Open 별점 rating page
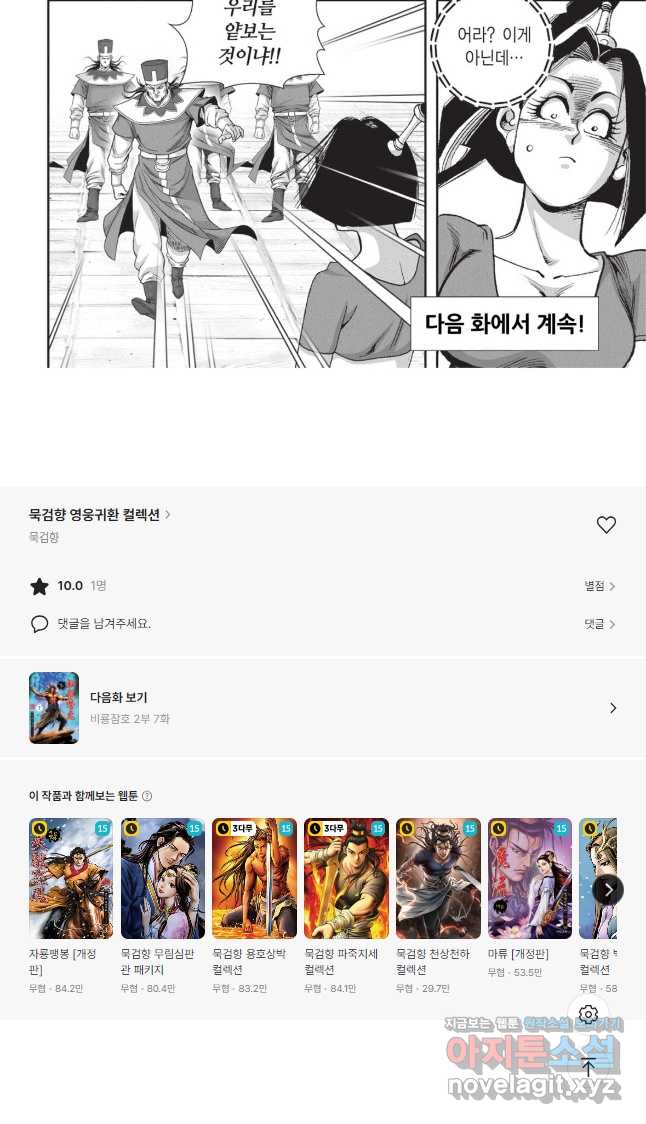Image resolution: width=646 pixels, height=1124 pixels. (x=600, y=586)
